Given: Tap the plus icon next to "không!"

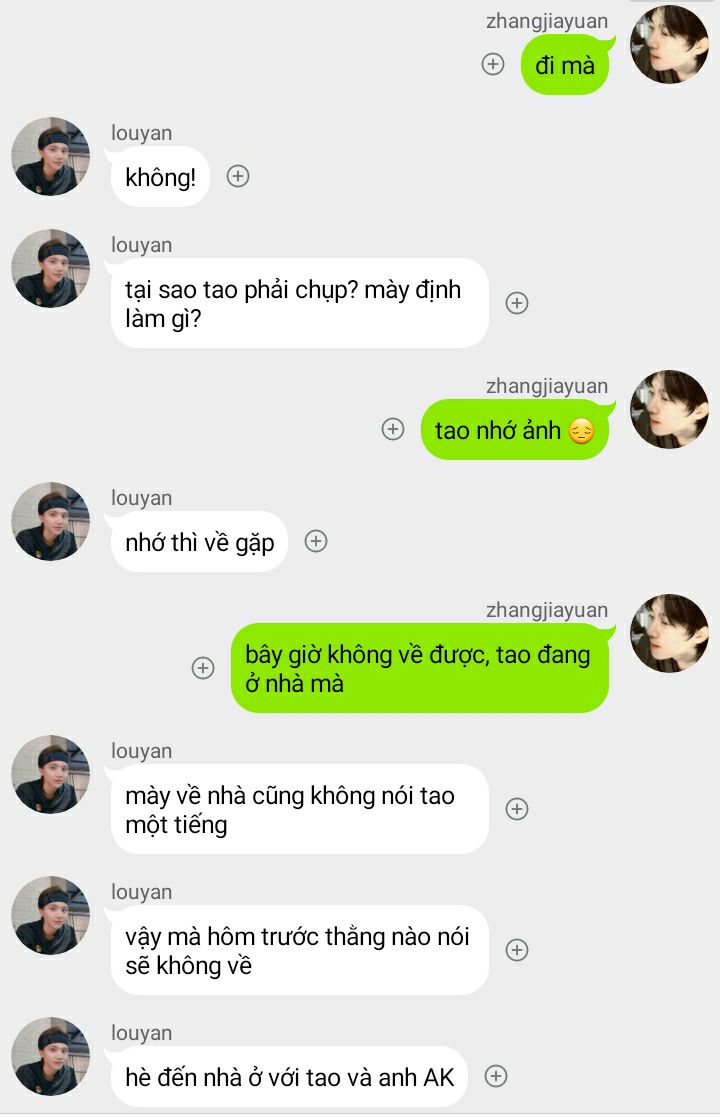Looking at the screenshot, I should 238,176.
